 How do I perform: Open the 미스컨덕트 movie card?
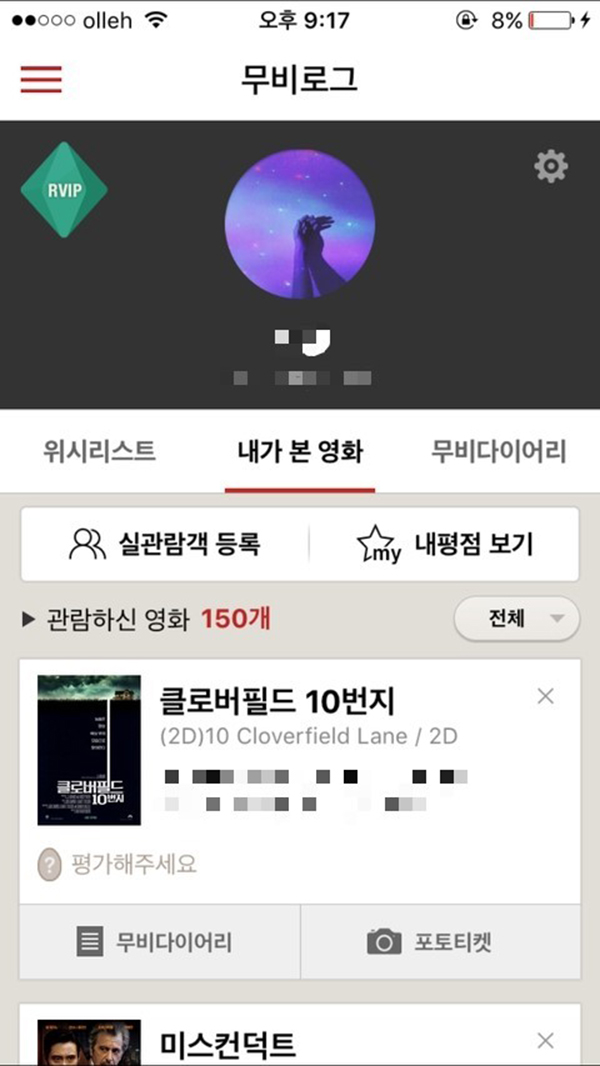228,1044
